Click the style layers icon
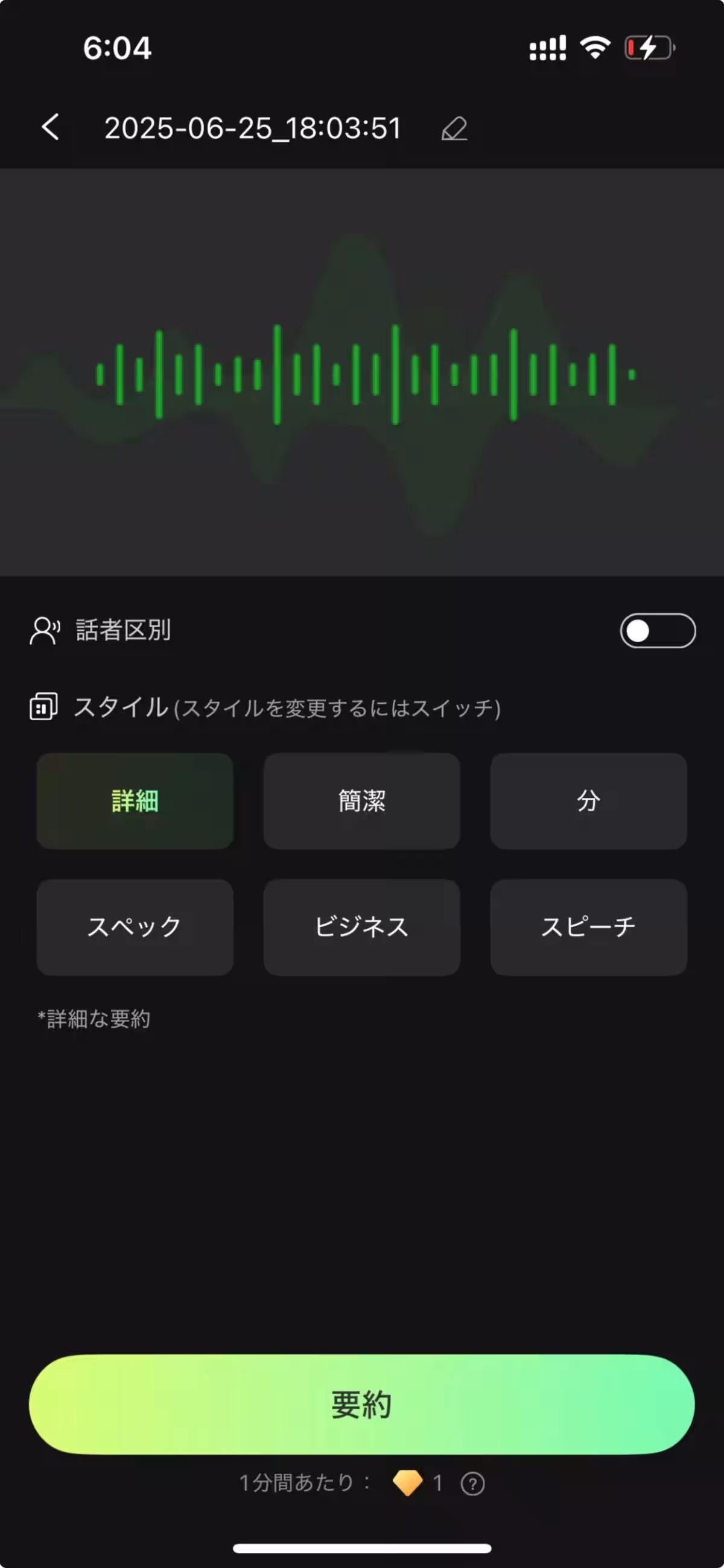The image size is (724, 1568). 43,709
